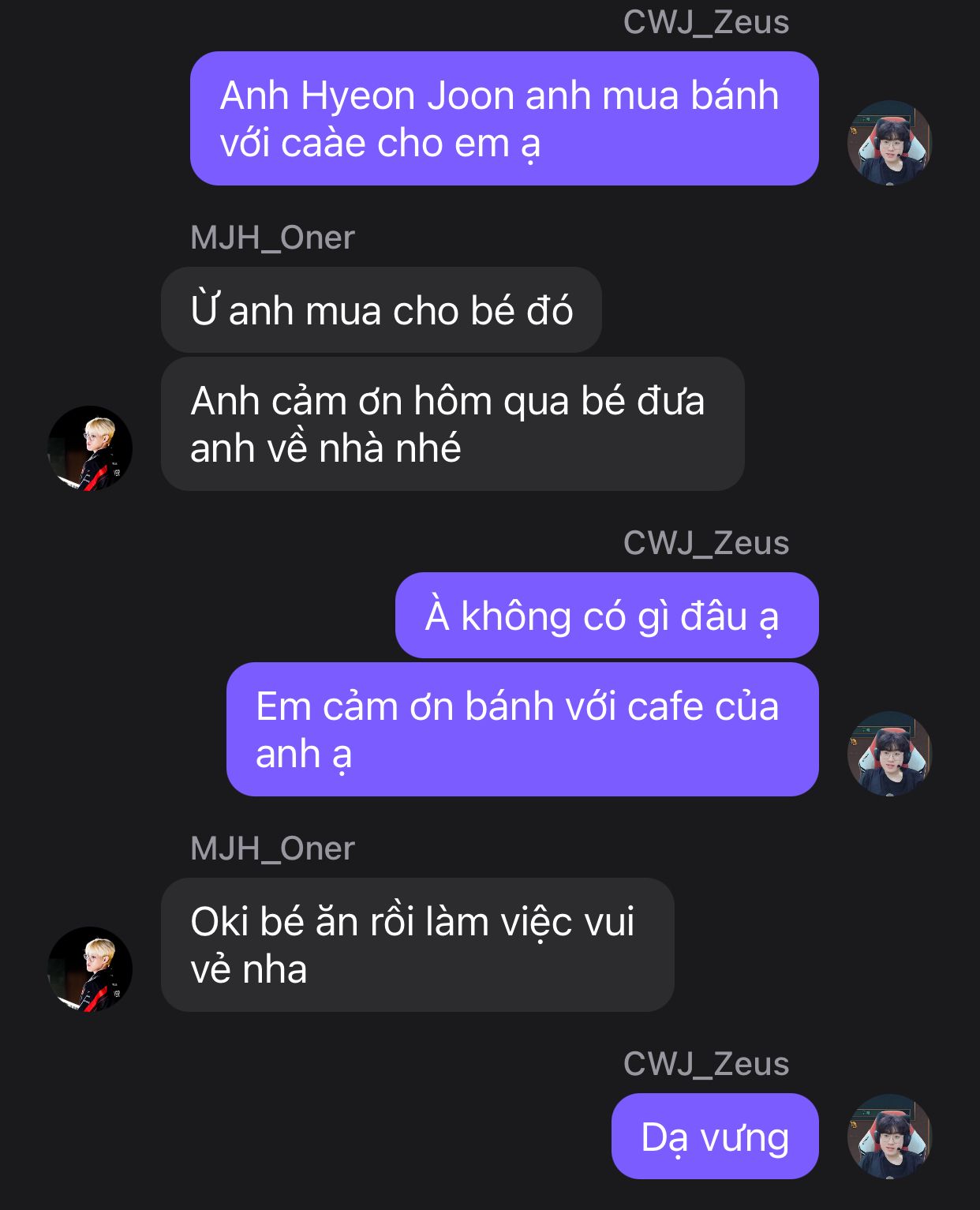Tap MJH_Oner avatar beside 'anh về nhà nhé'
The height and width of the screenshot is (1210, 980).
point(90,448)
